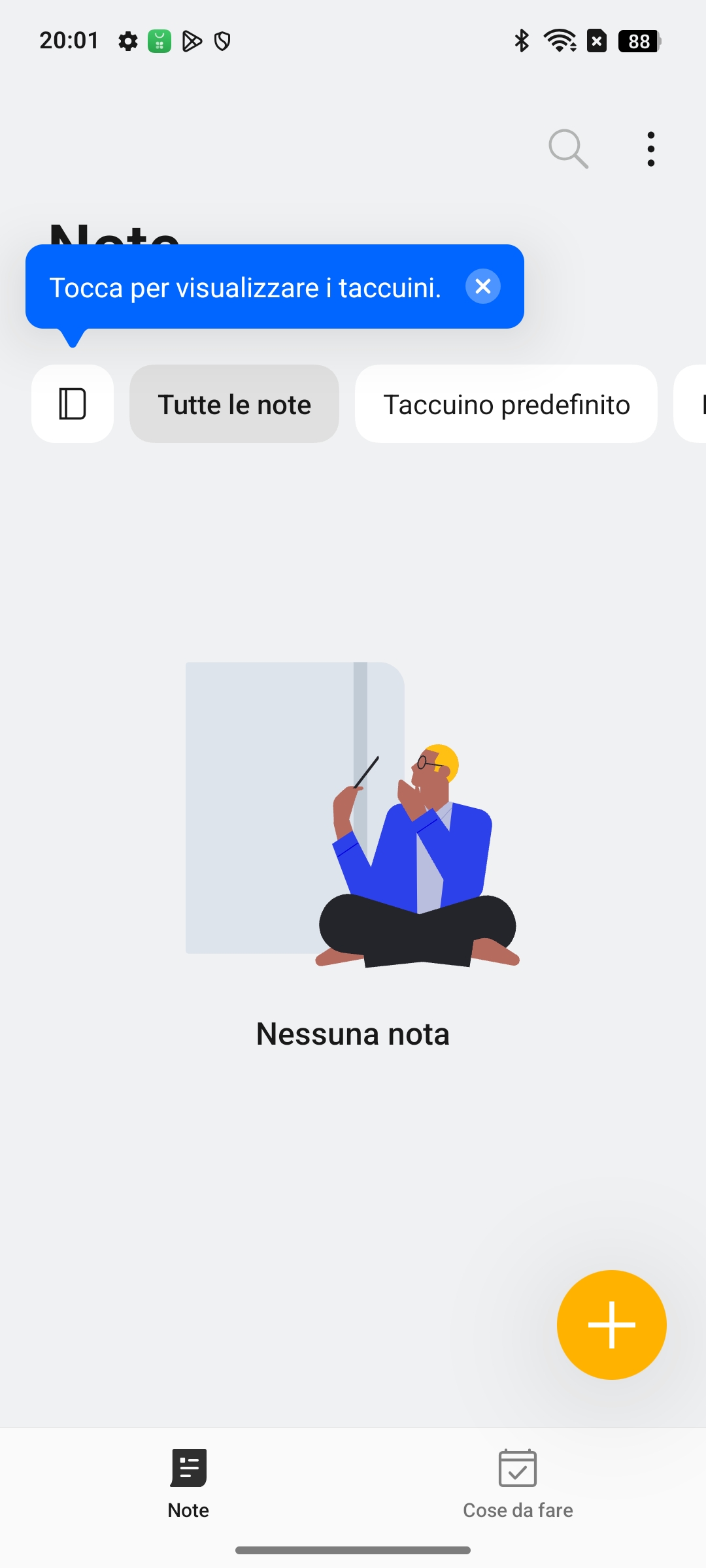Image resolution: width=706 pixels, height=1568 pixels.
Task: Open the notebooks list icon
Action: pyautogui.click(x=73, y=404)
